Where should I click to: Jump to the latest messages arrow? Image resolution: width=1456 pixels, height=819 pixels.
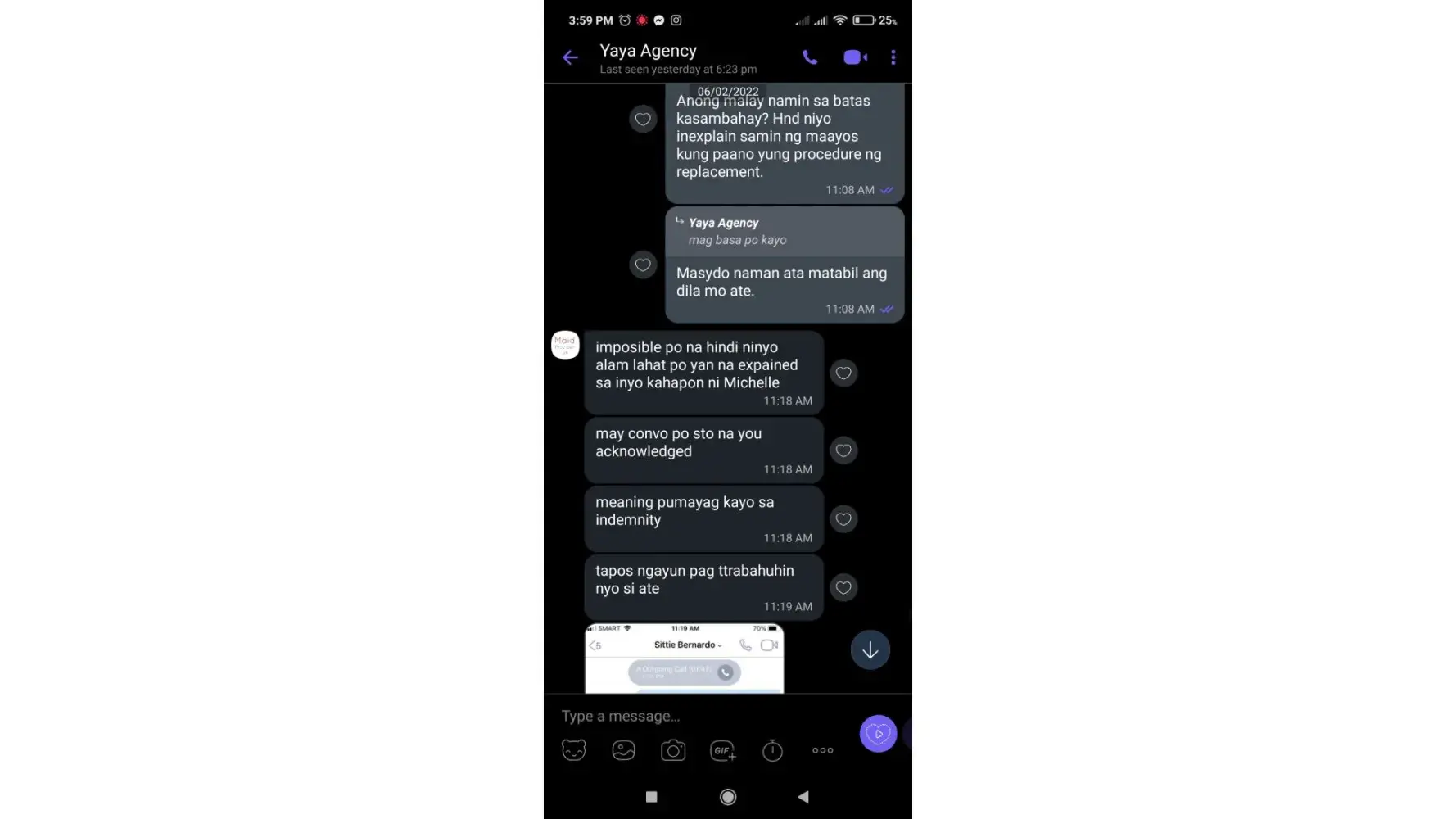coord(870,650)
